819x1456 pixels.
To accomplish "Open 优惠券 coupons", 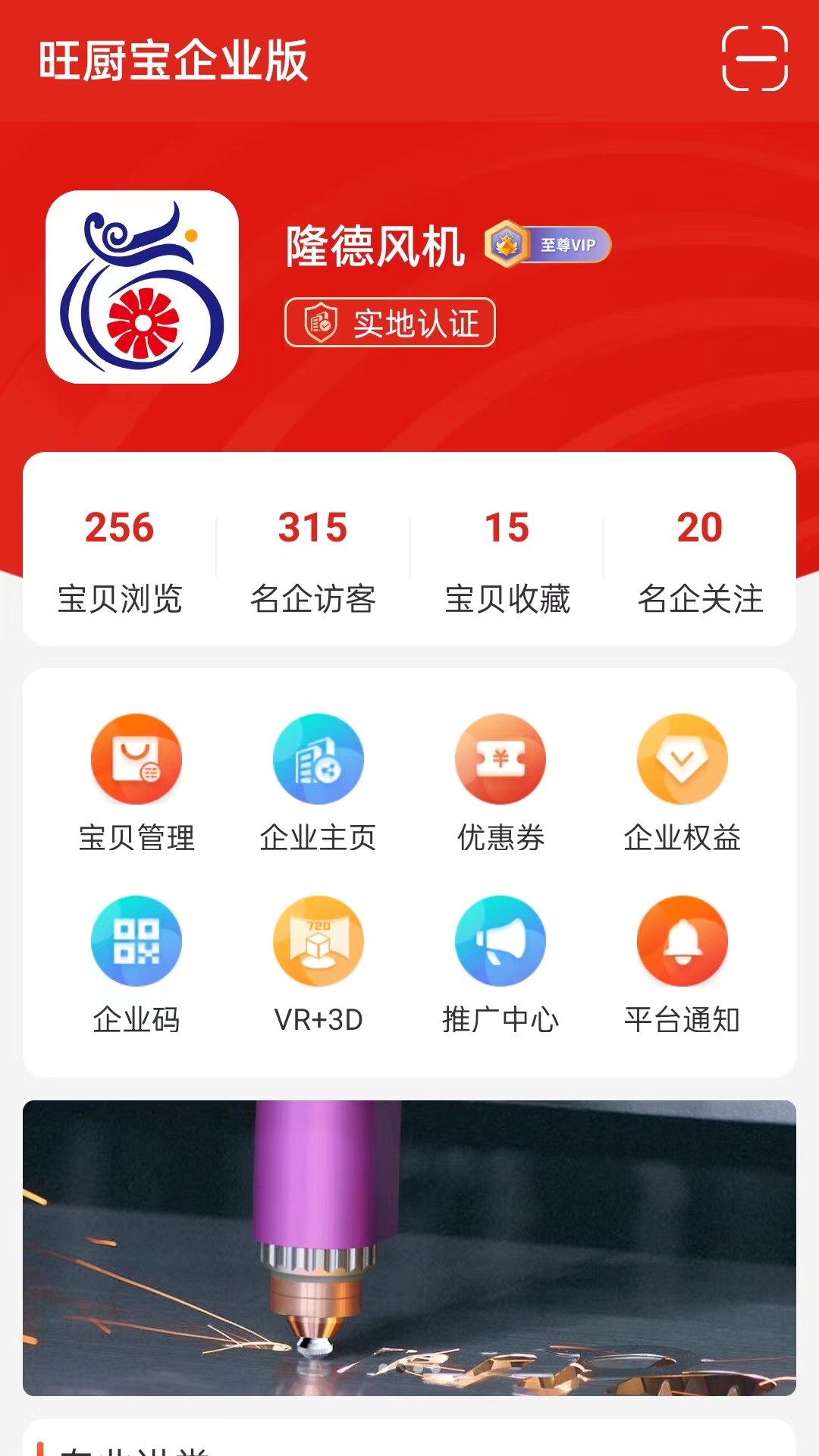I will click(500, 783).
